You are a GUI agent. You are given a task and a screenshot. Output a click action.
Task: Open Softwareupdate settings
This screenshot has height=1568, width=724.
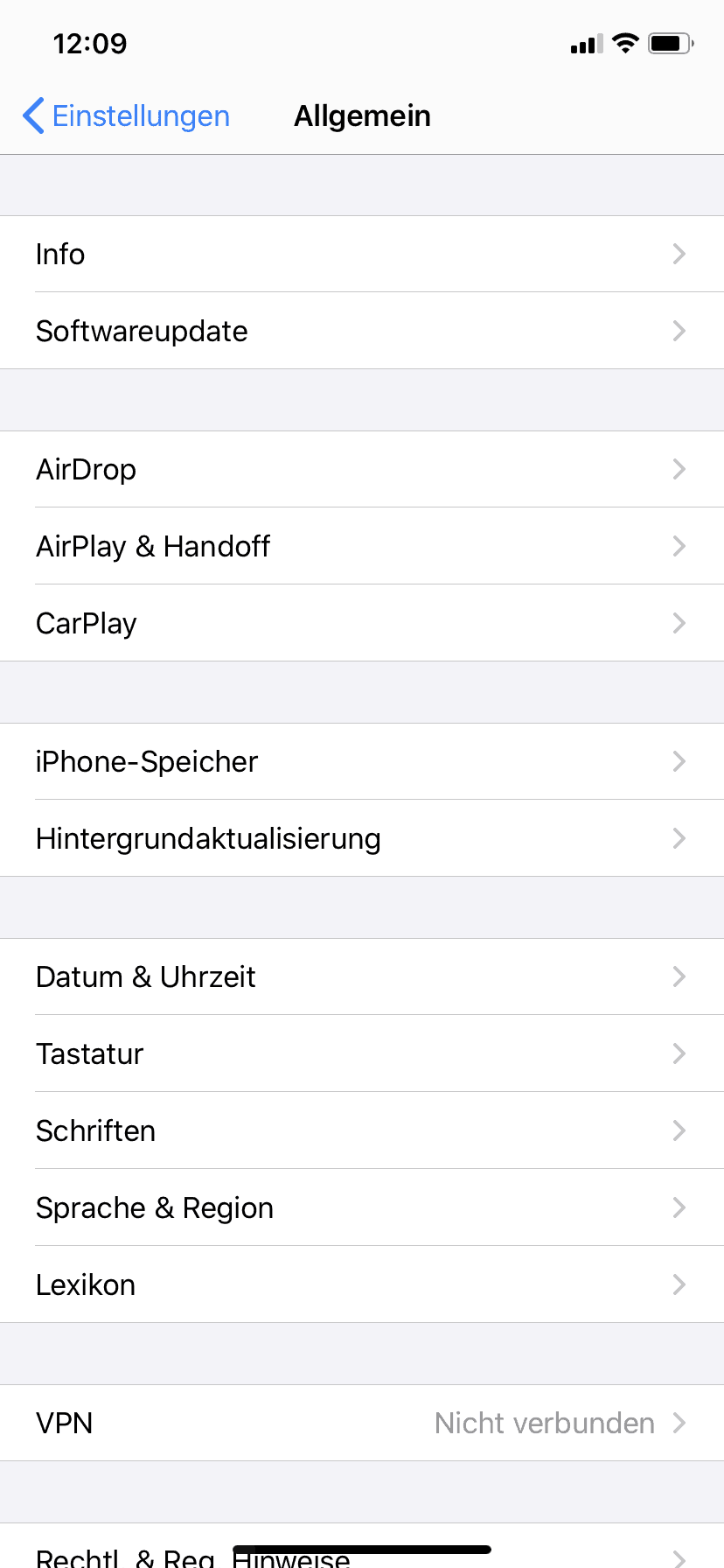coord(362,331)
